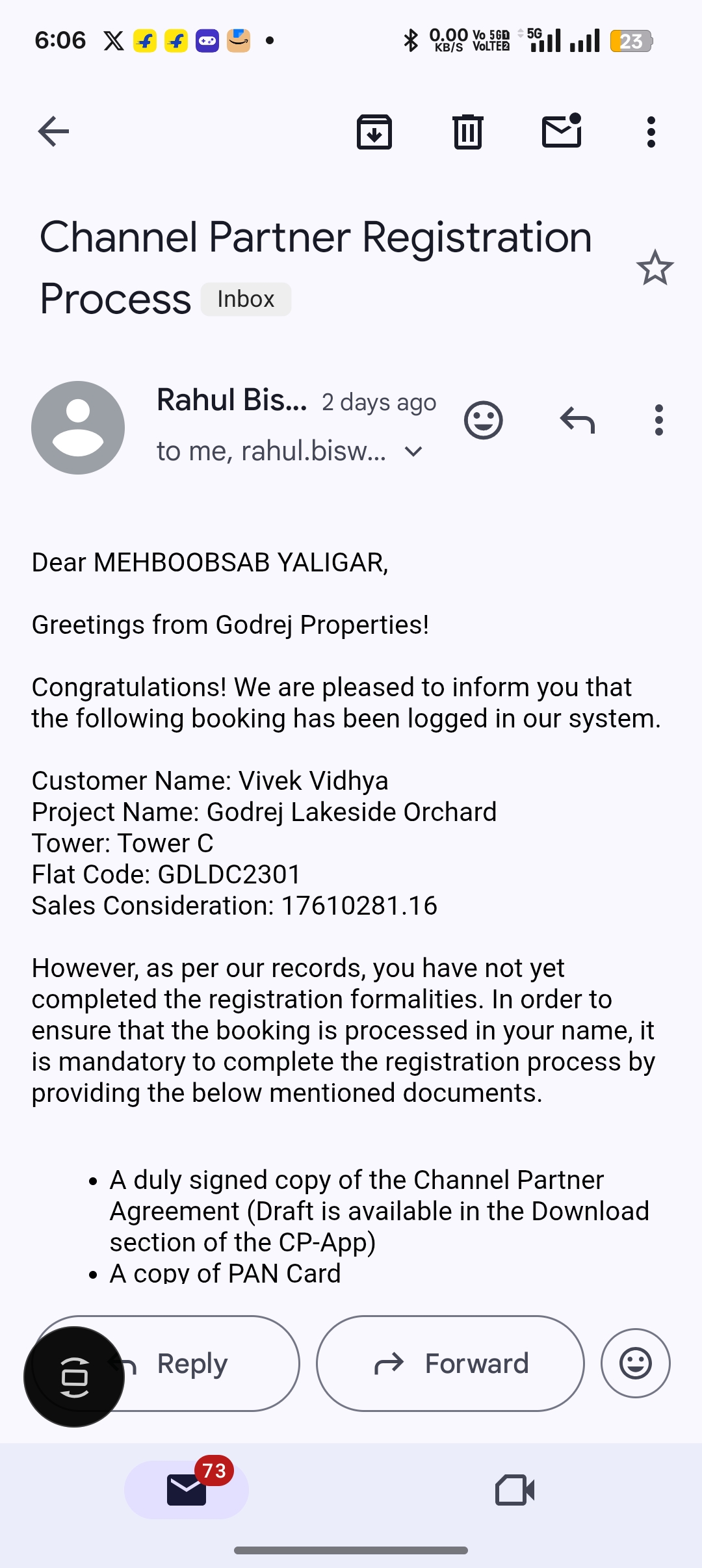Tap the floating black overlay button
The image size is (702, 1568).
(x=74, y=1377)
